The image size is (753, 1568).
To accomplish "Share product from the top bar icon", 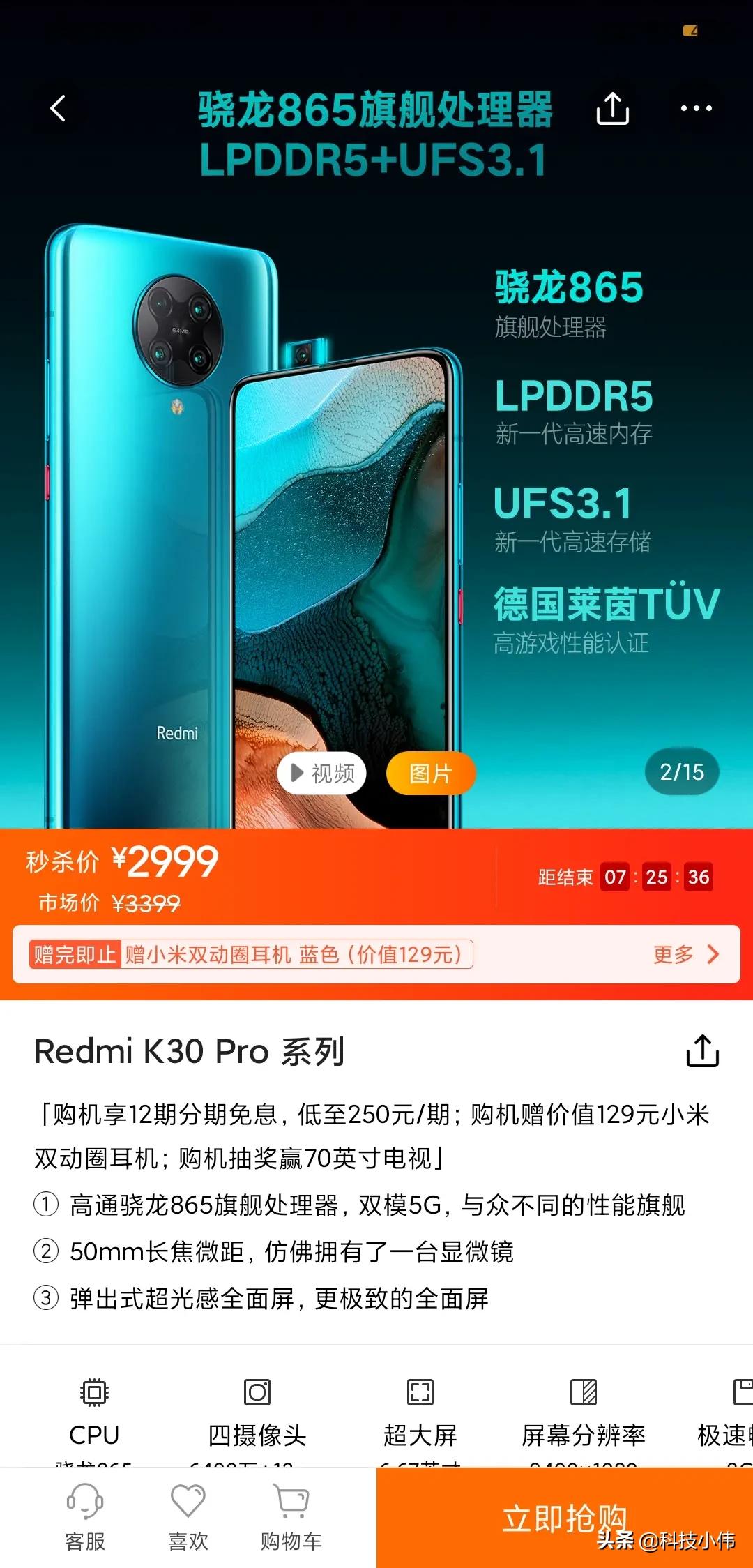I will click(613, 109).
